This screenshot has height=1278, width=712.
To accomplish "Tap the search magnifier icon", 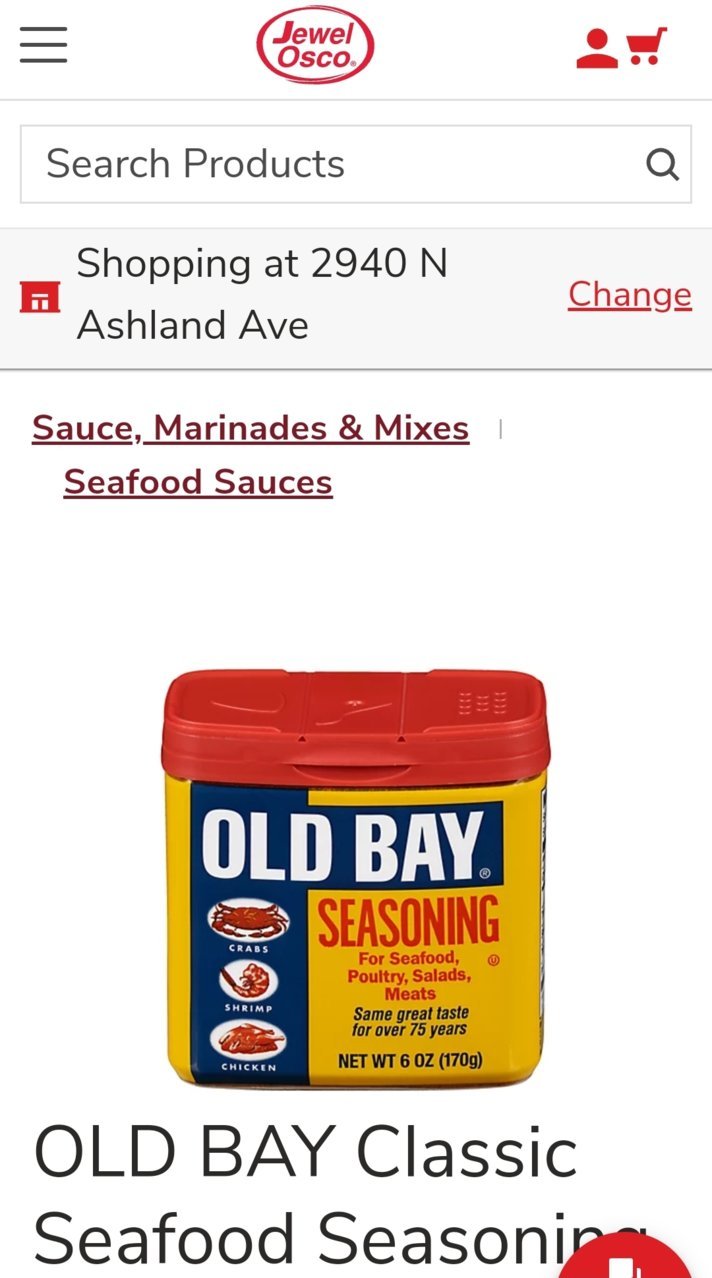I will click(x=662, y=164).
